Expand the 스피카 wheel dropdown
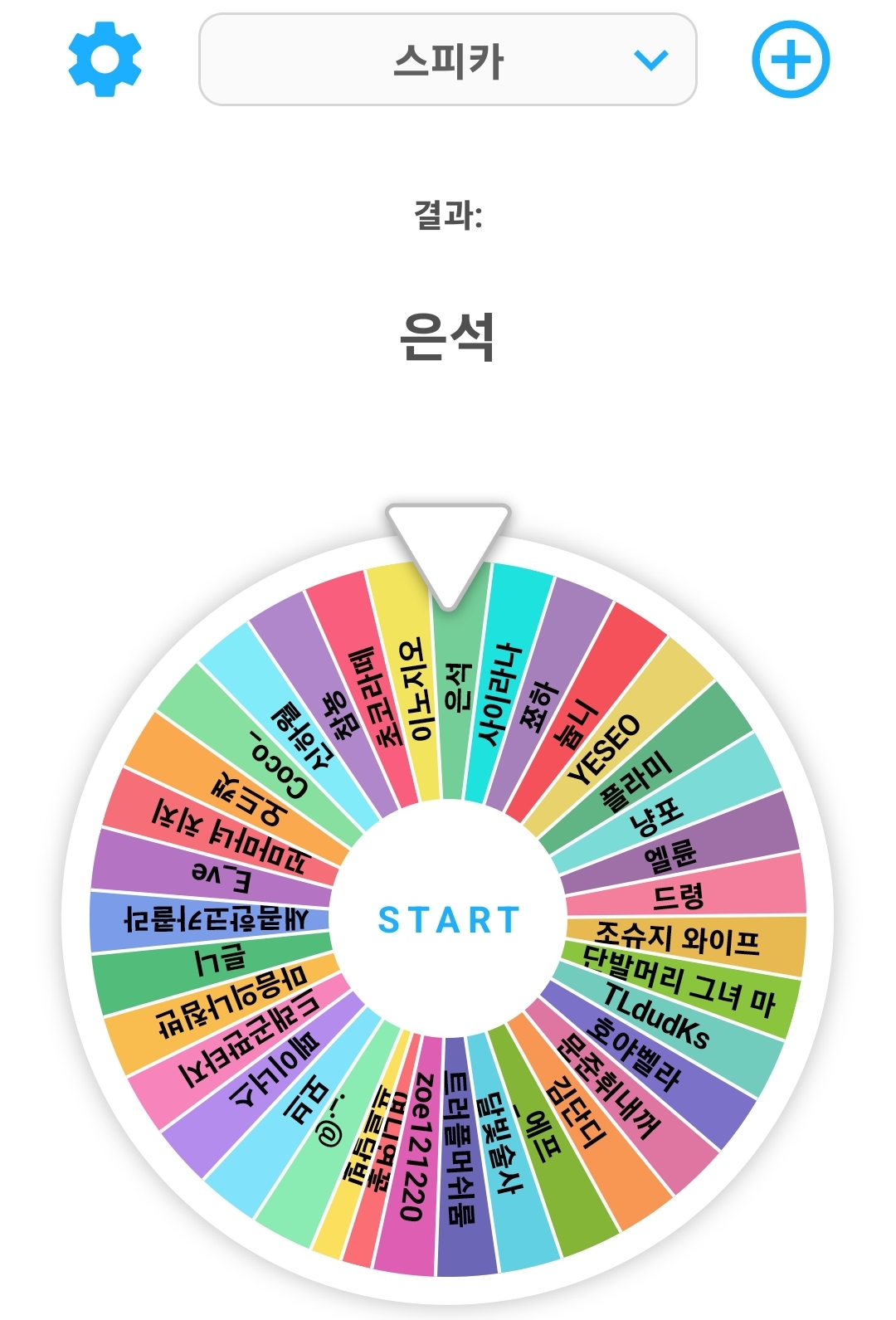The image size is (896, 1320). (448, 60)
